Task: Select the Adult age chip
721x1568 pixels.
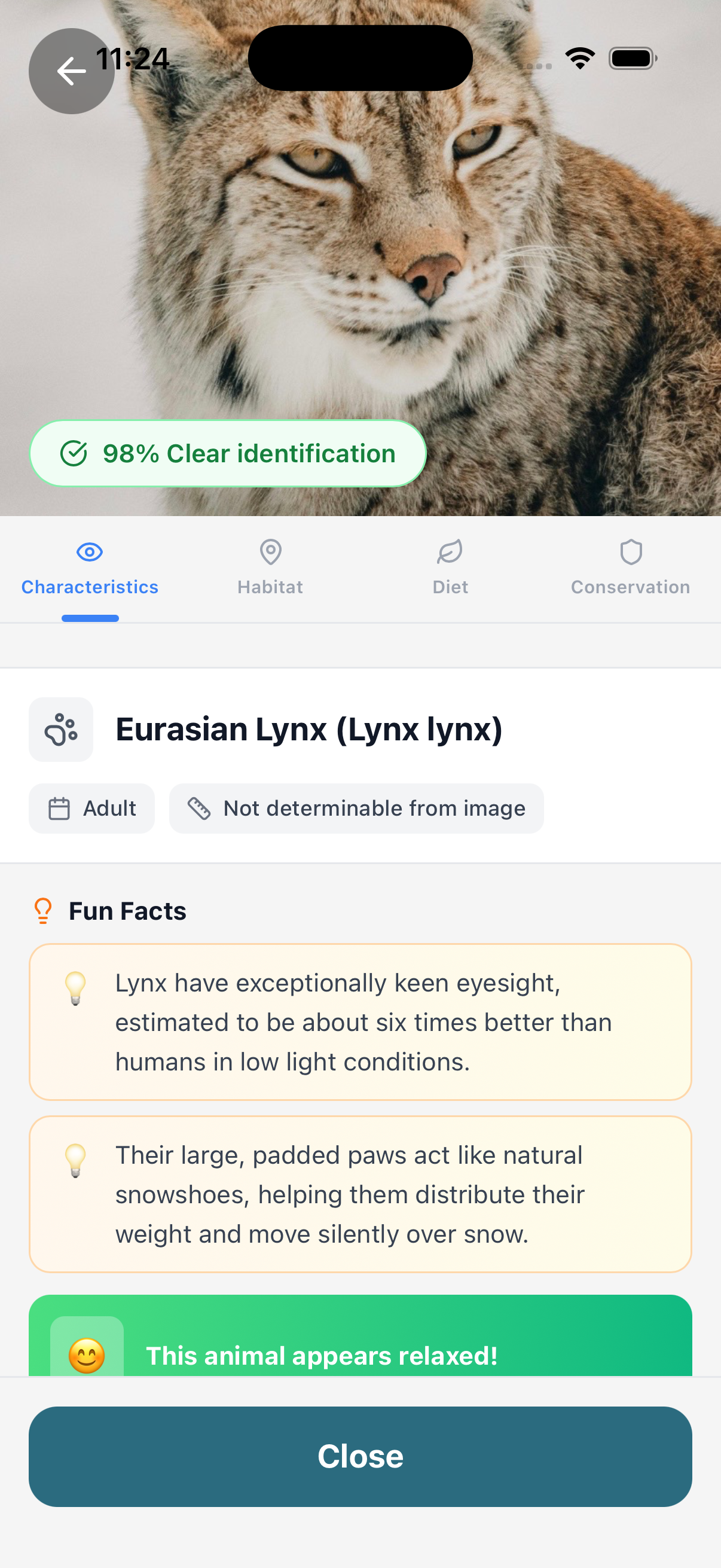Action: tap(91, 808)
